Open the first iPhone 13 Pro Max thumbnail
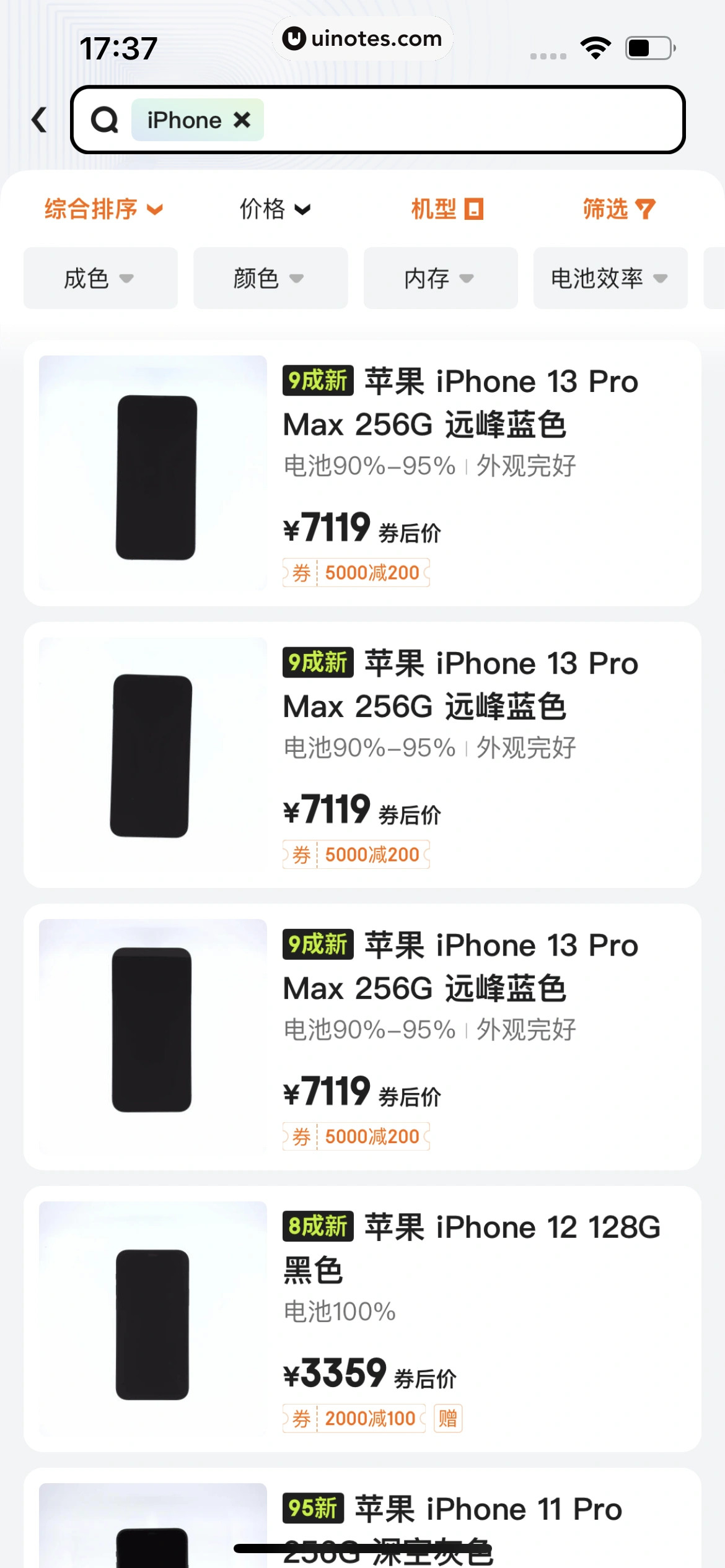Image resolution: width=725 pixels, height=1568 pixels. click(x=152, y=474)
